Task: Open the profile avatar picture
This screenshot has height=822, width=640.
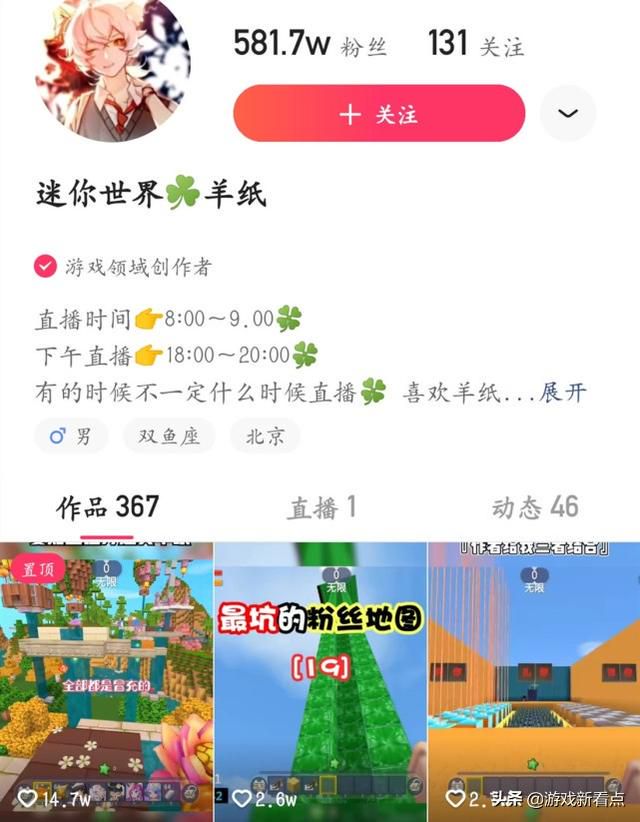Action: [x=113, y=65]
